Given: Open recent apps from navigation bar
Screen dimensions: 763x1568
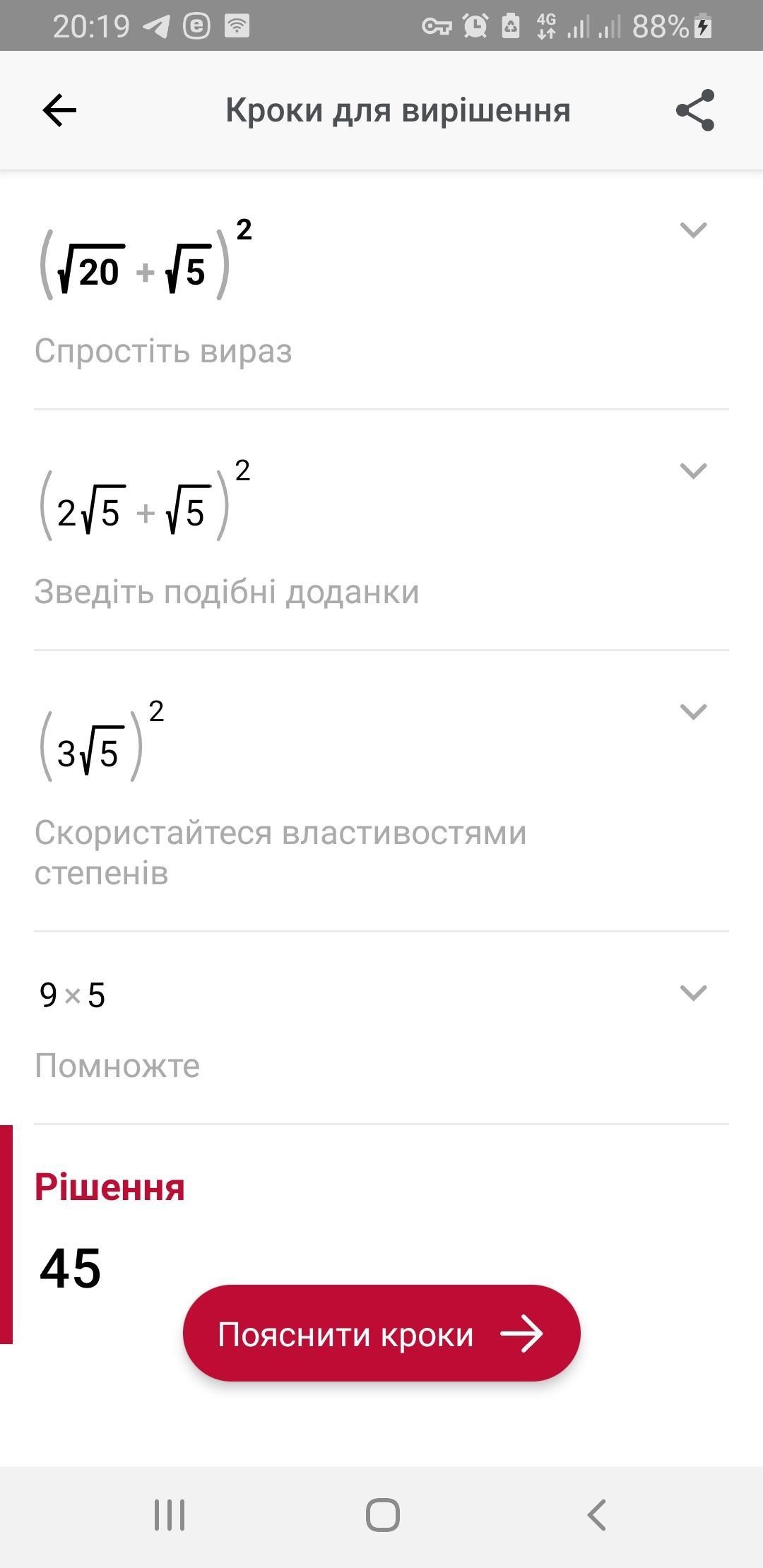Looking at the screenshot, I should coord(170,1514).
